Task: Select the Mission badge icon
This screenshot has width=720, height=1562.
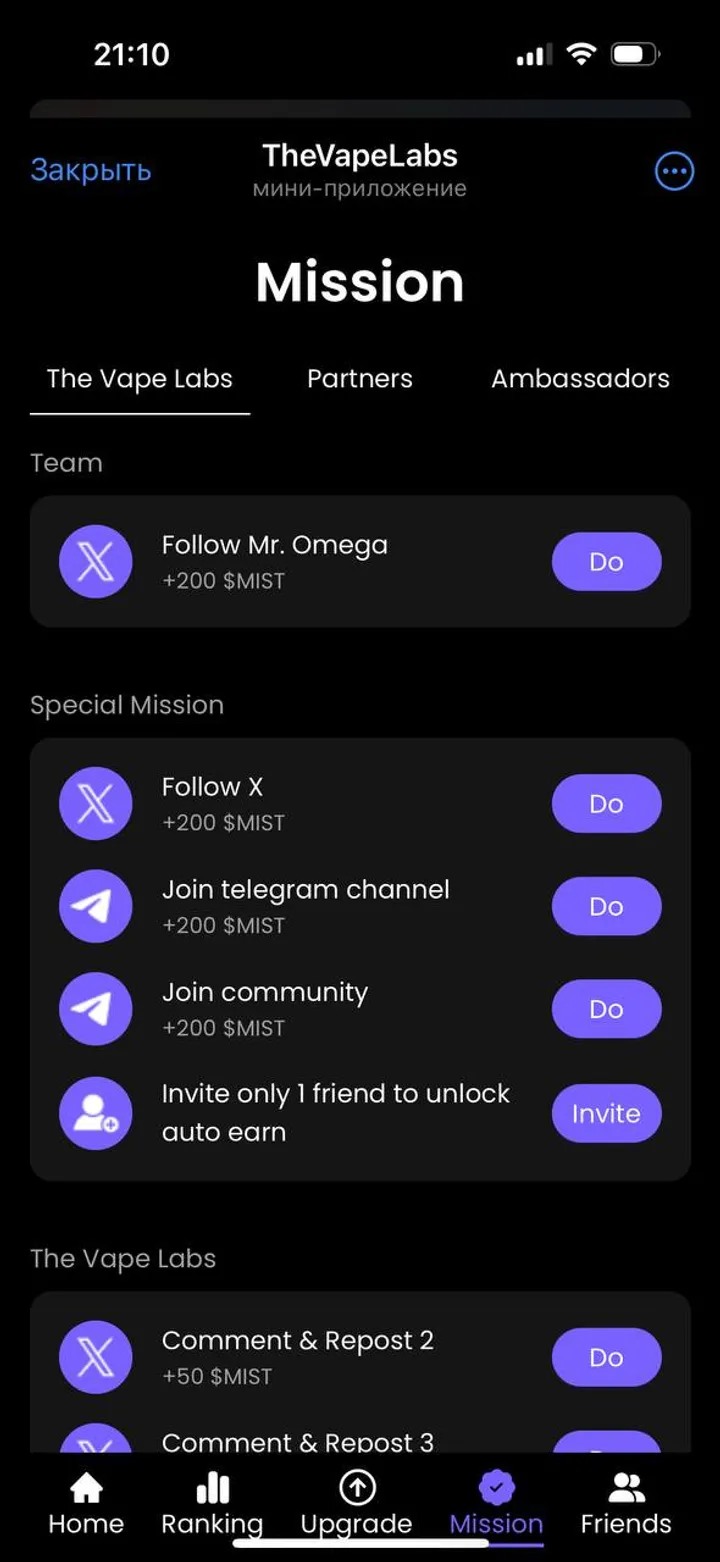Action: (x=496, y=1489)
